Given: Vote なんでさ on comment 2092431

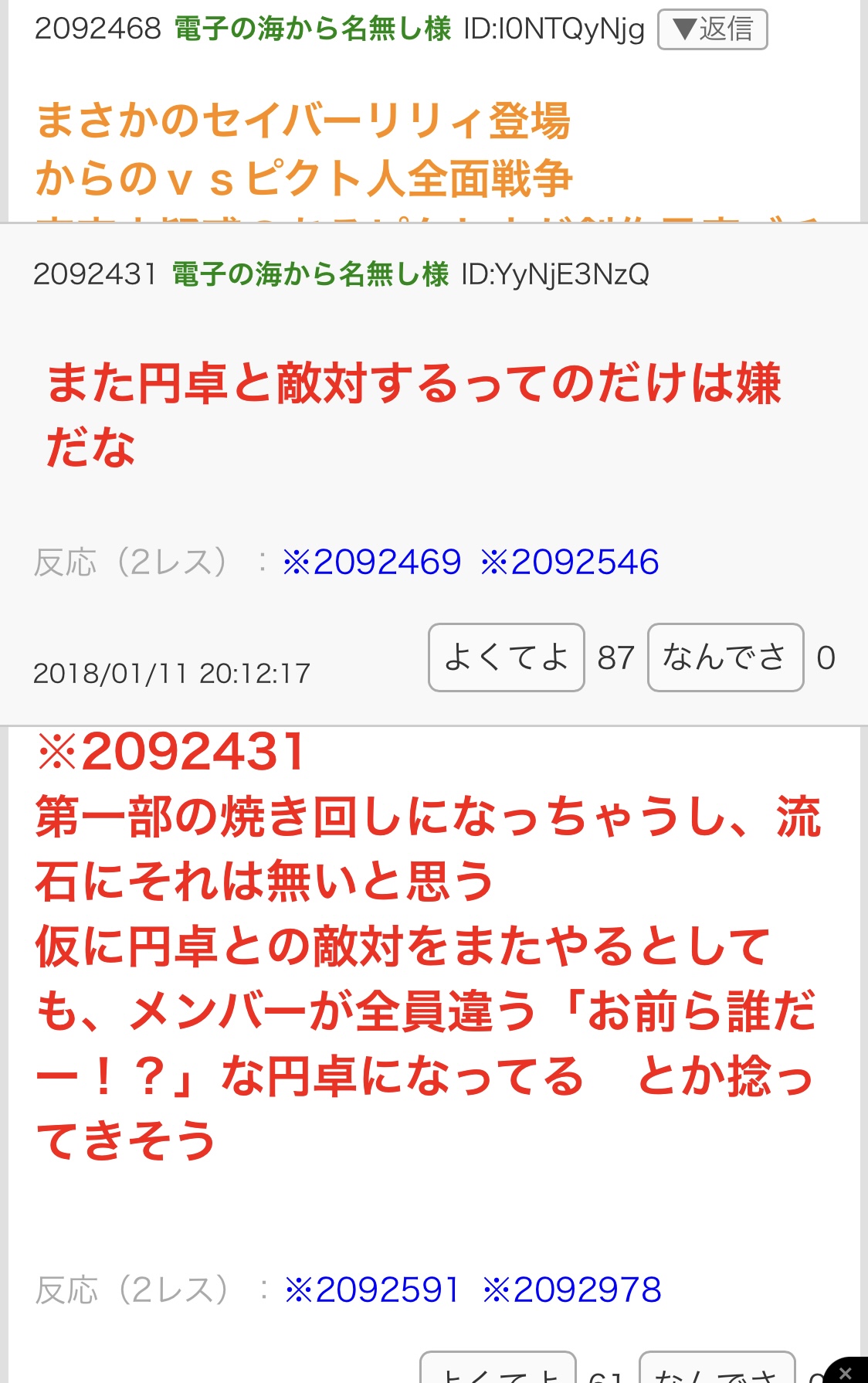Looking at the screenshot, I should (x=724, y=658).
